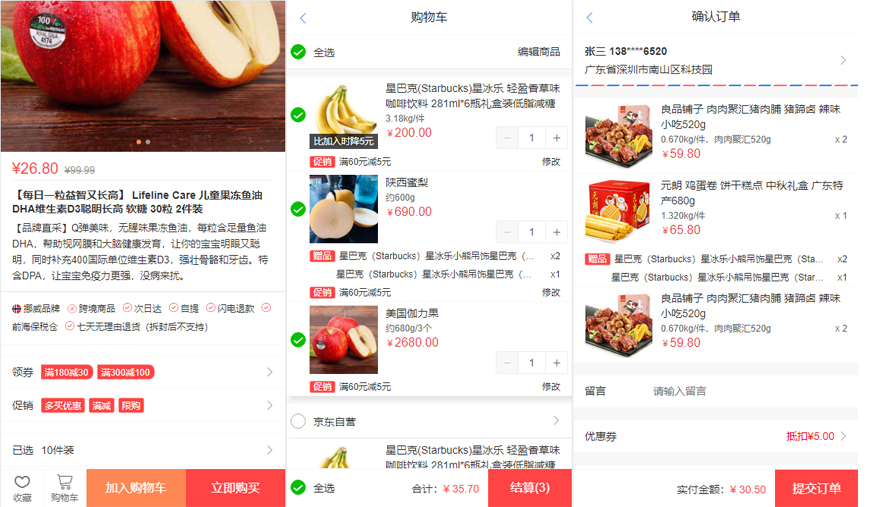Screen dimensions: 878x507
Task: Open the 领券 coupon row
Action: [142, 372]
